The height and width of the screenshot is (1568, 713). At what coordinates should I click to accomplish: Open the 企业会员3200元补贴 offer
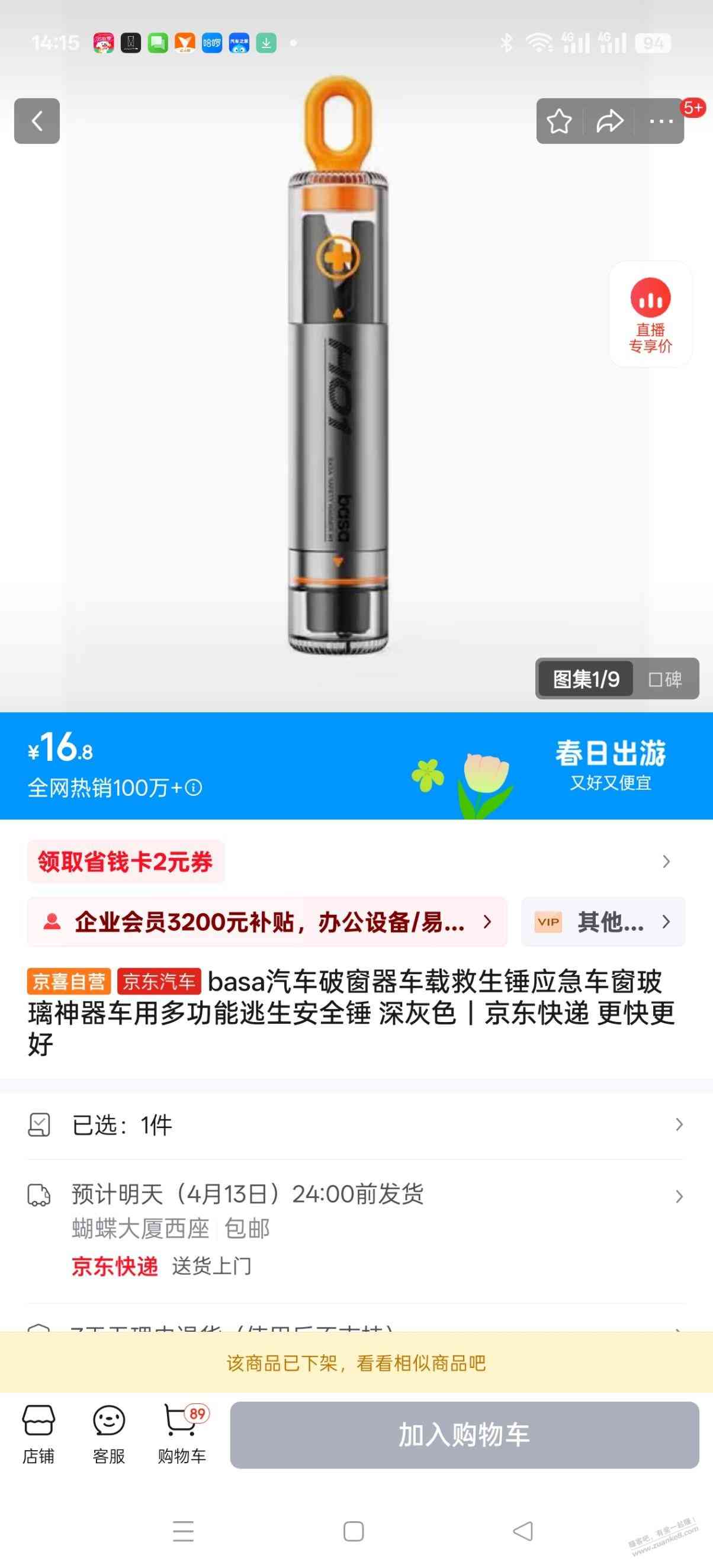coord(266,922)
